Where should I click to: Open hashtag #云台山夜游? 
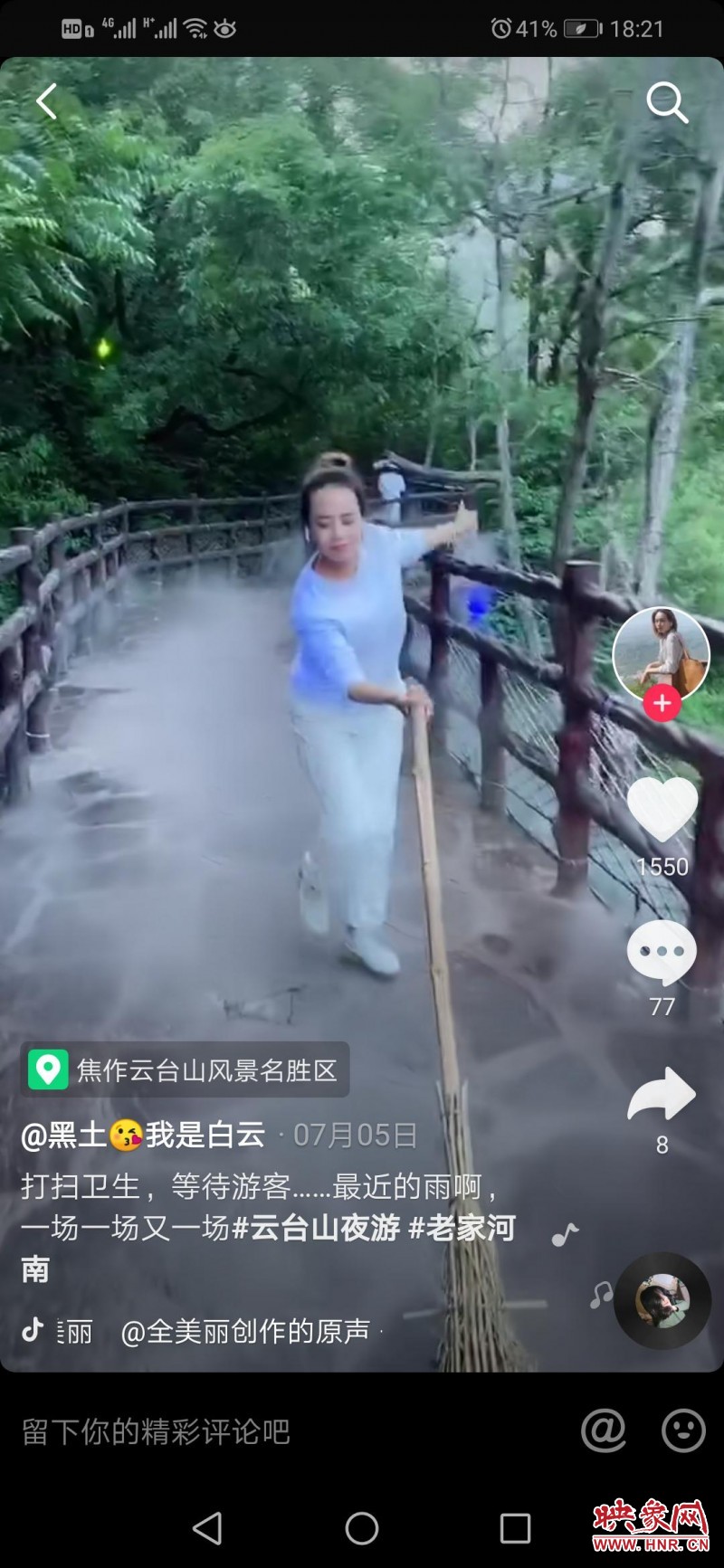[316, 1228]
